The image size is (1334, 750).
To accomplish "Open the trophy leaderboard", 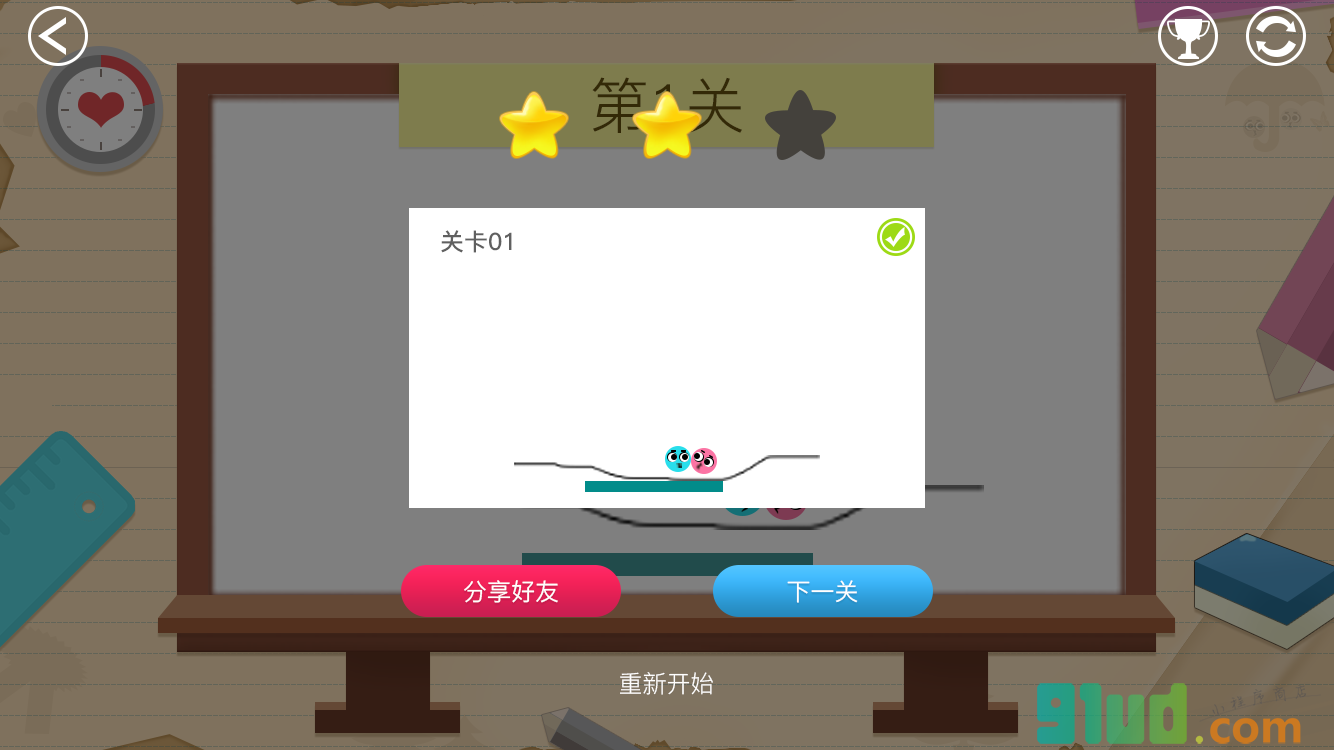I will tap(1187, 37).
